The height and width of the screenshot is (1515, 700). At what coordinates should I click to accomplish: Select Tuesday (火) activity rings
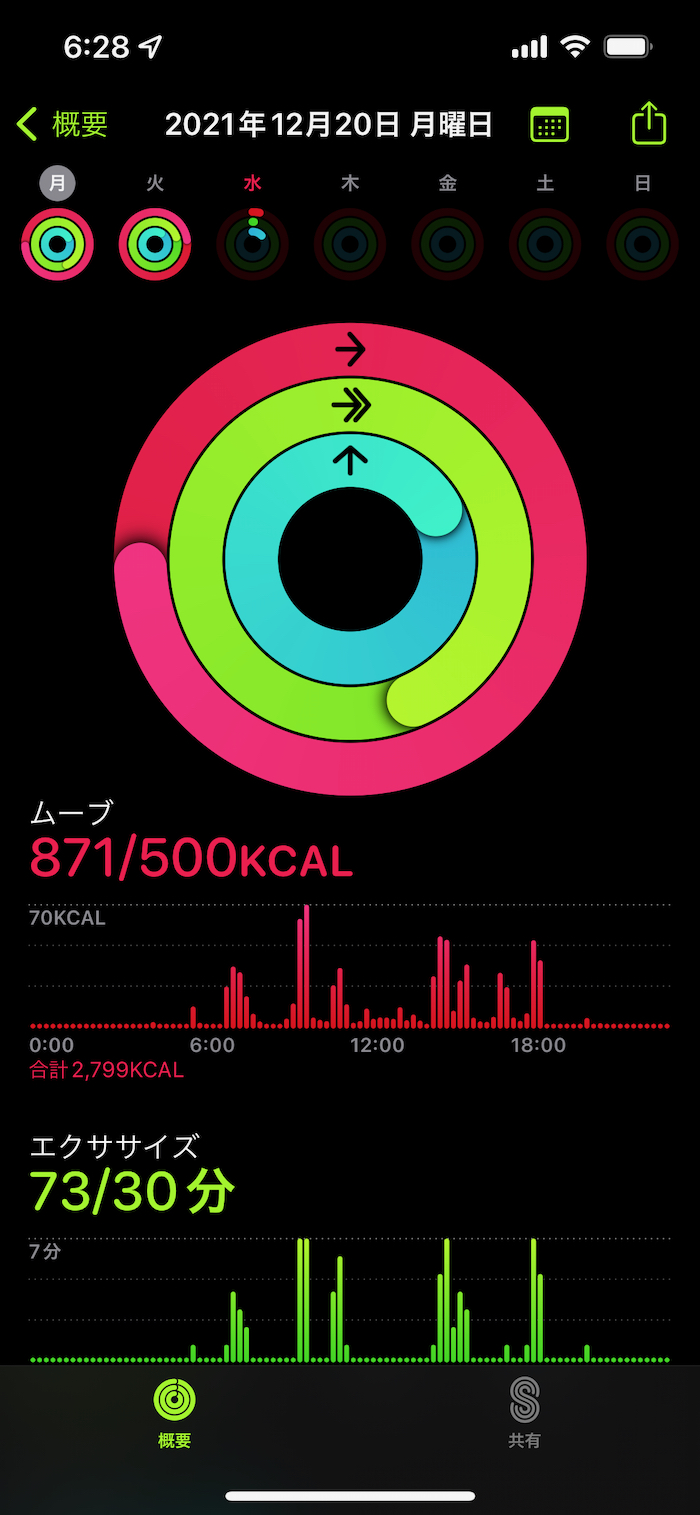tap(155, 243)
